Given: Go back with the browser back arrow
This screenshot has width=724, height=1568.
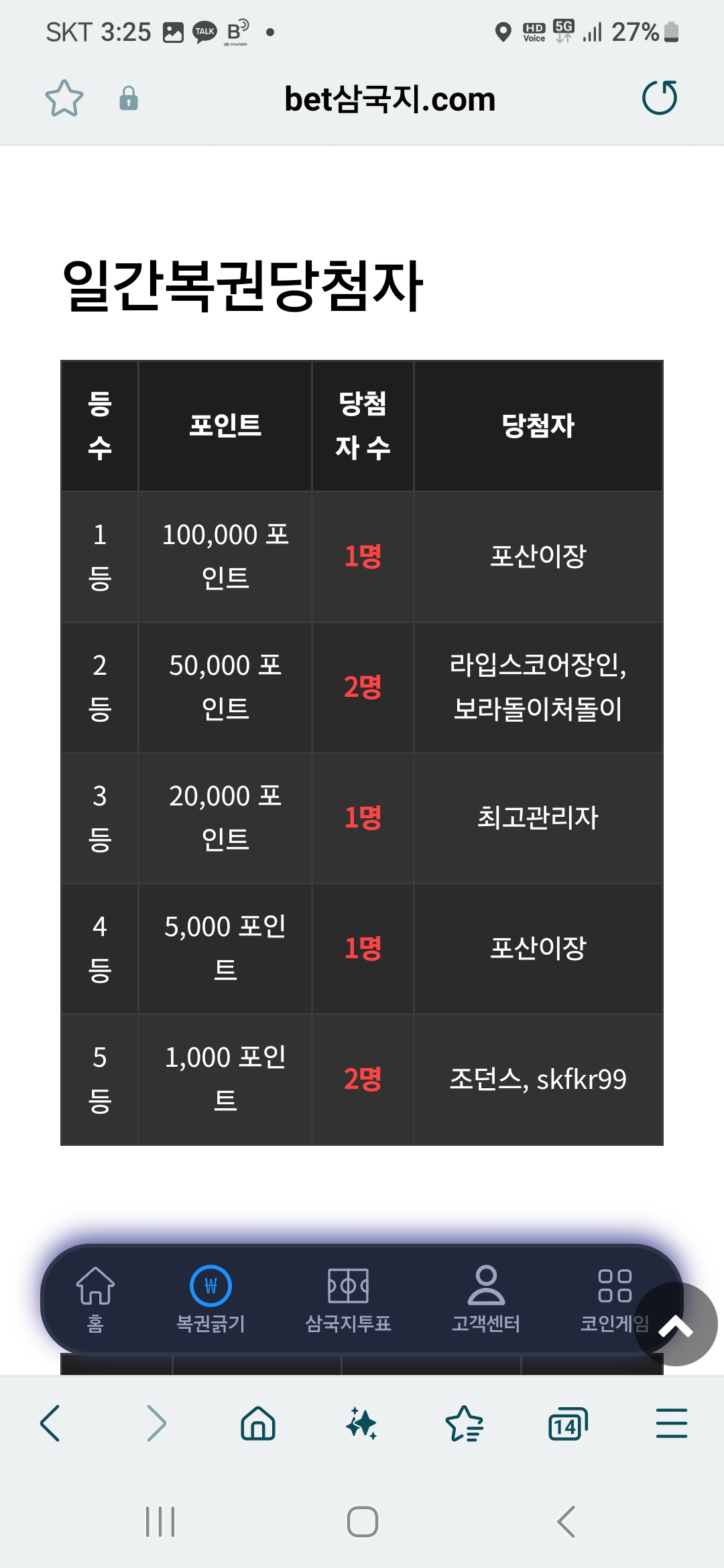Looking at the screenshot, I should [x=51, y=1423].
